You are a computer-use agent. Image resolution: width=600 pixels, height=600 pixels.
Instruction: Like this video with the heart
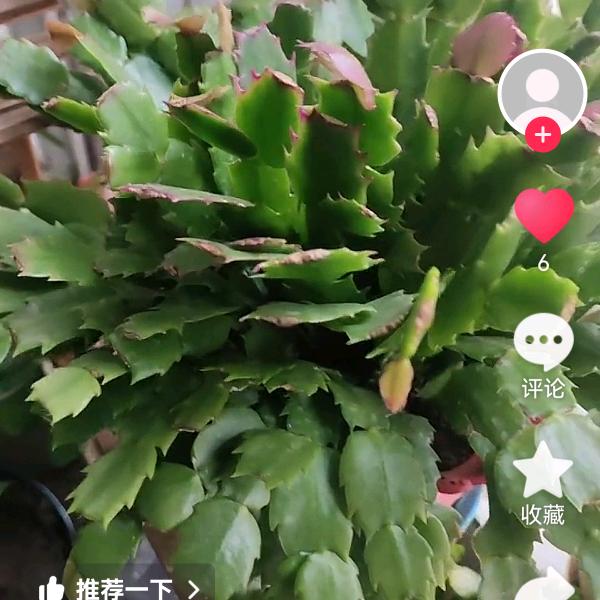pyautogui.click(x=544, y=215)
